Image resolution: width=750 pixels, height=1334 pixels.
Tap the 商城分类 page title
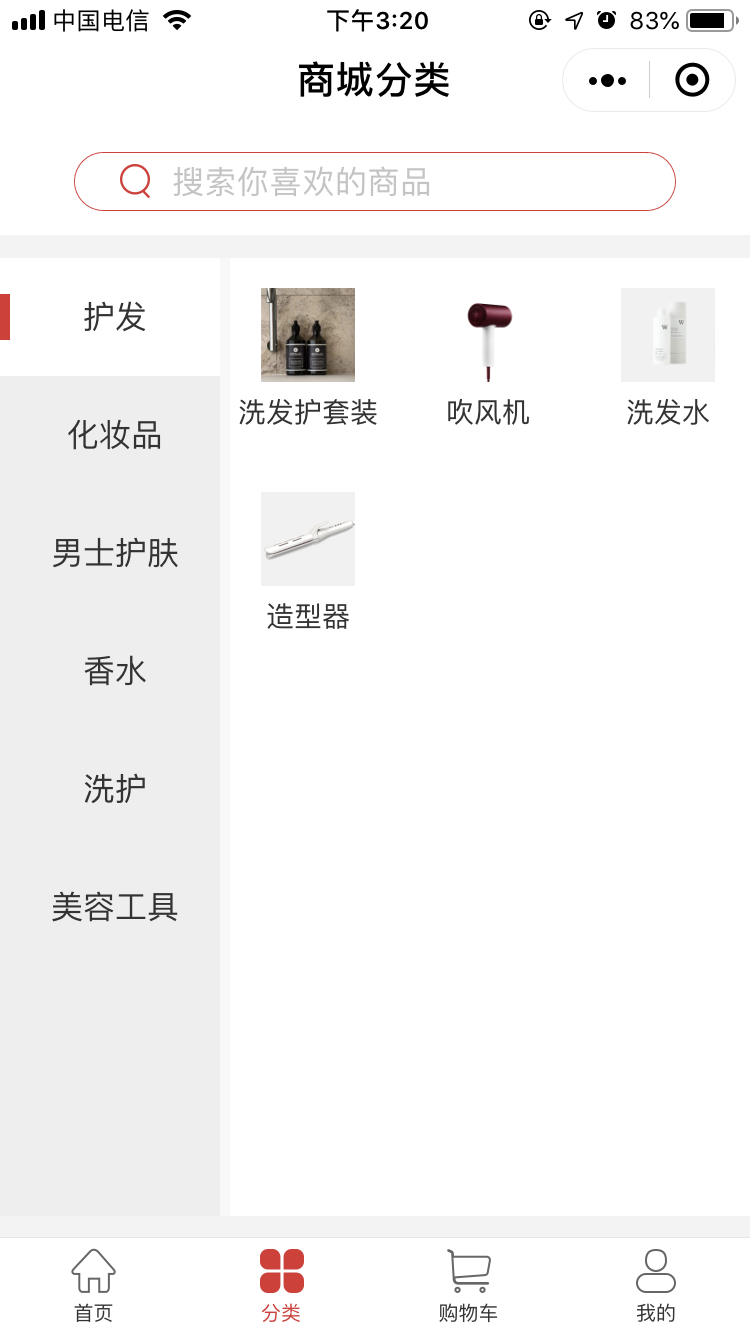pos(375,79)
